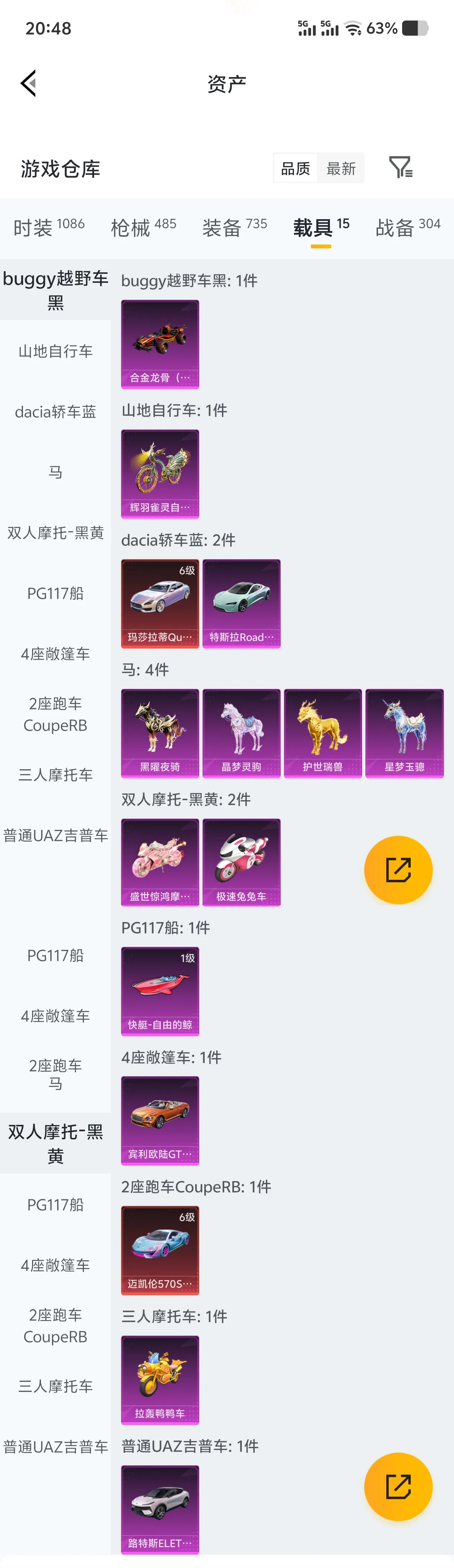Open the 迈凯伦570S car skin
The width and height of the screenshot is (454, 1568).
[160, 1249]
